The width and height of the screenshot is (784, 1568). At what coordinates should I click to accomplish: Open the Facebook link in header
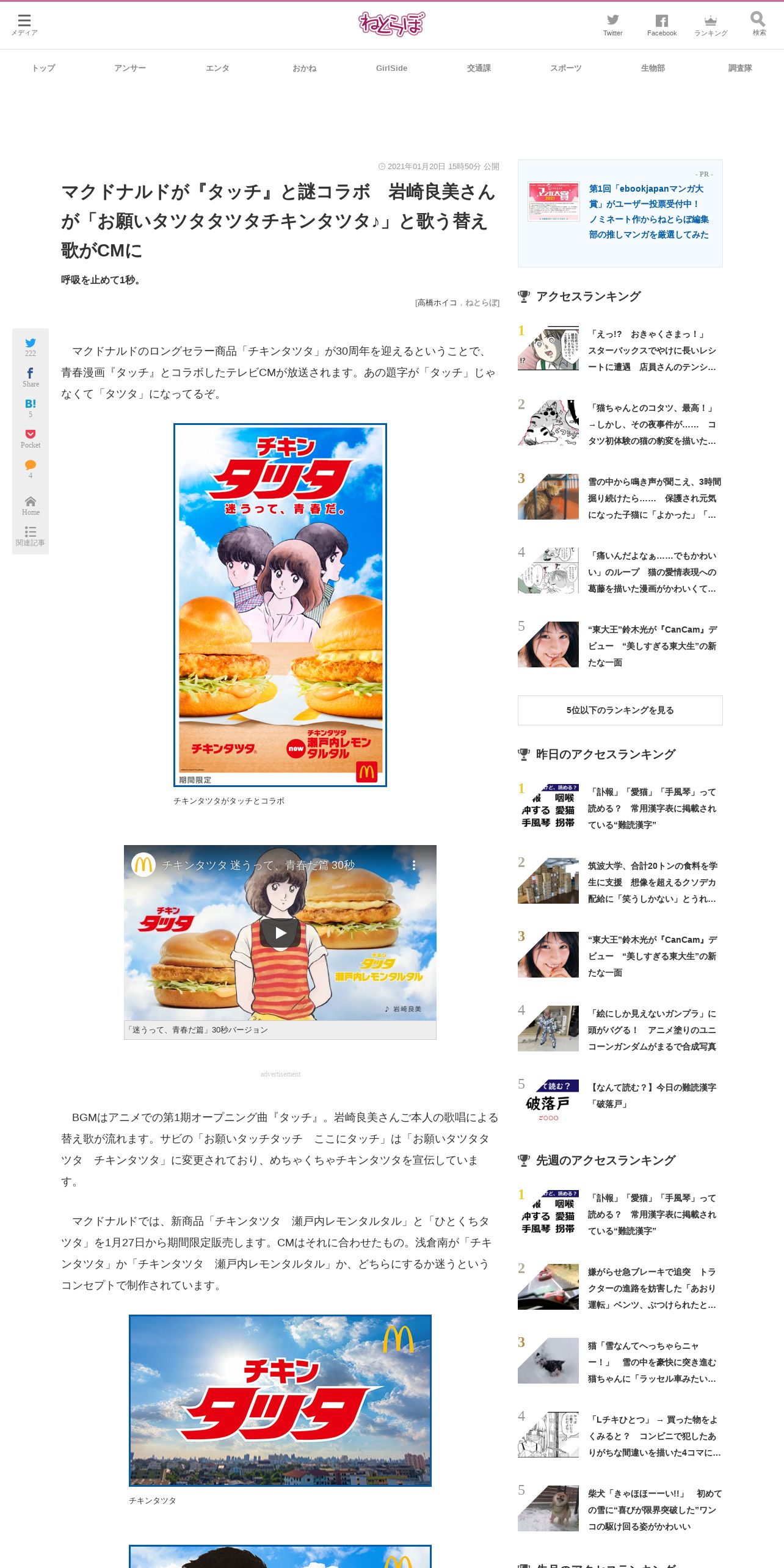(x=662, y=25)
